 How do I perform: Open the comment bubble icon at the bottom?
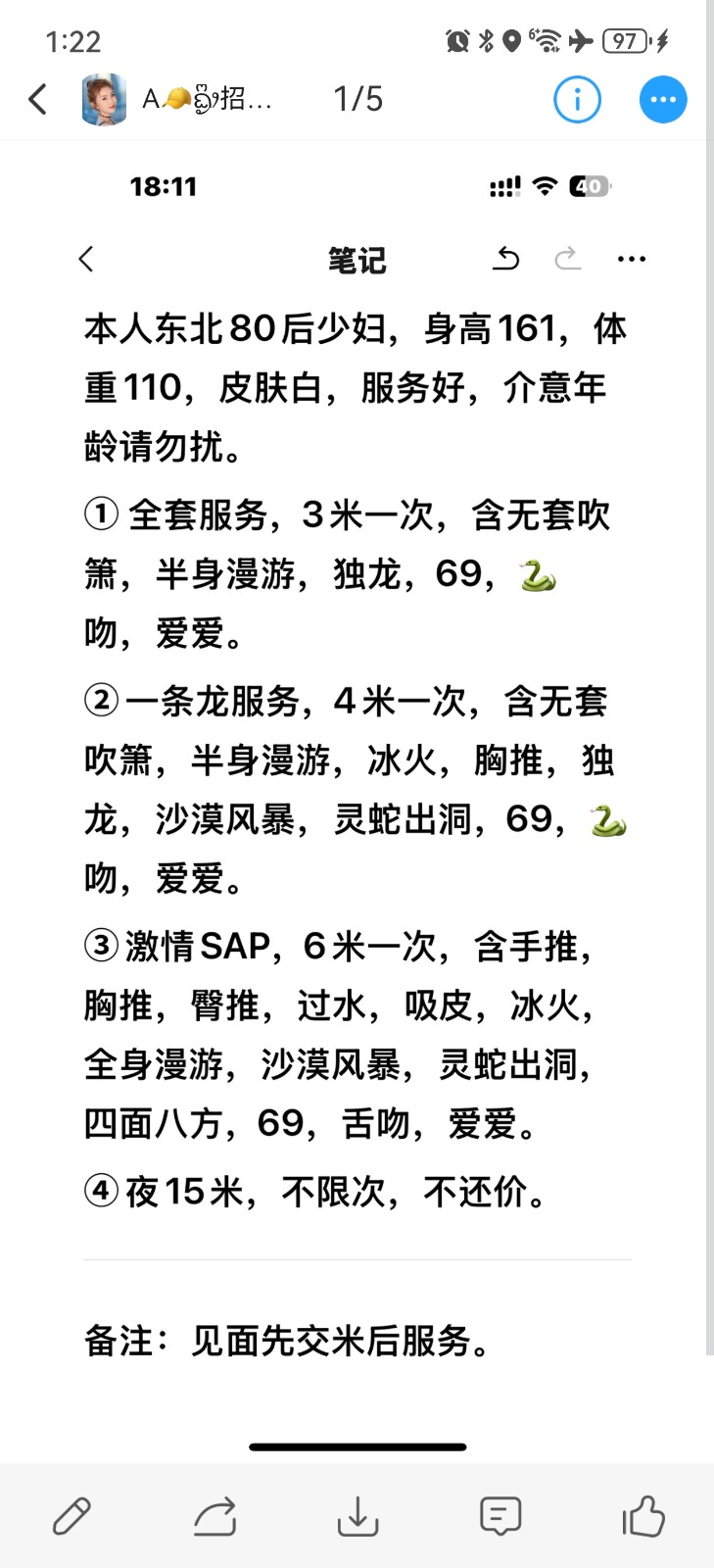[x=500, y=1518]
